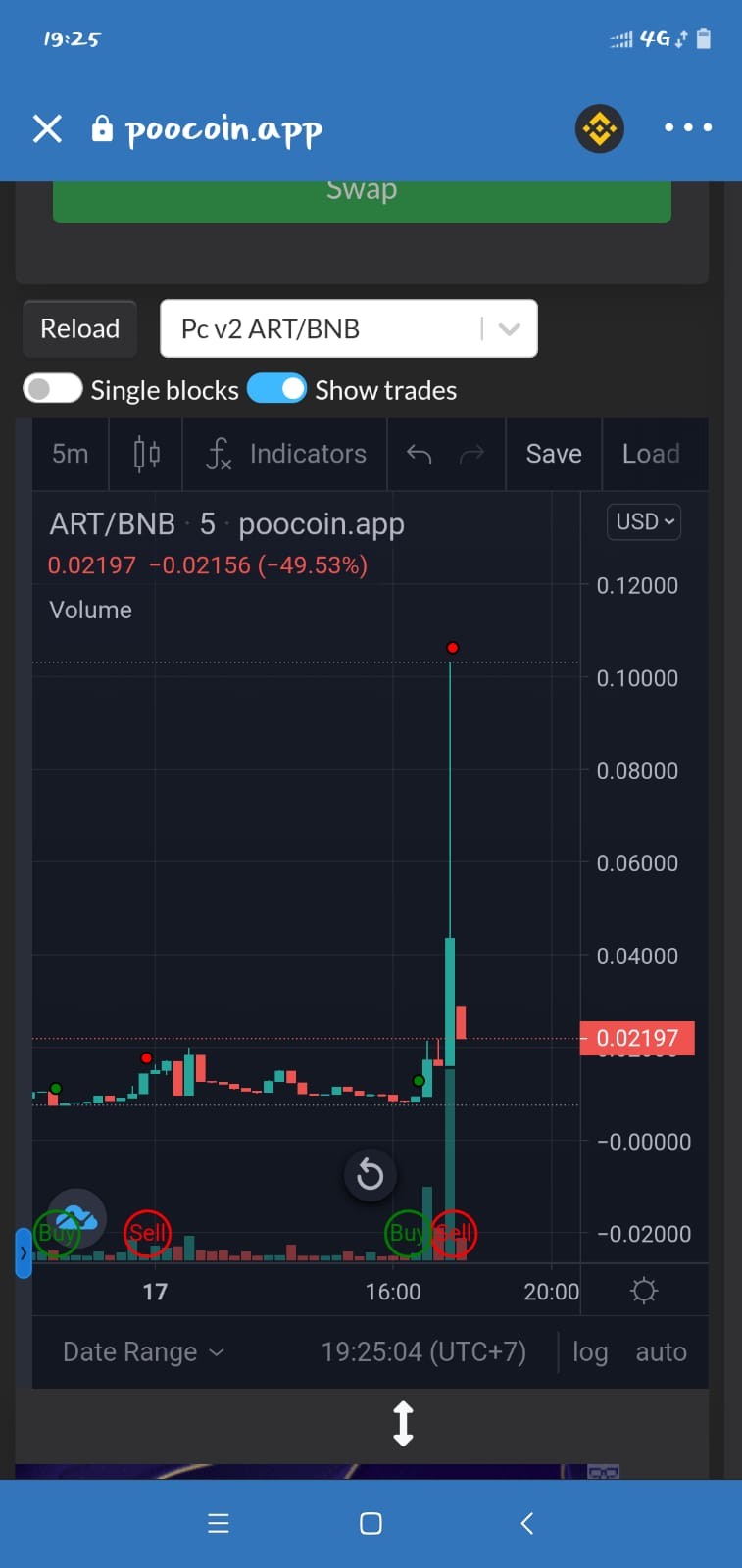Expand the Date Range menu
This screenshot has height=1568, width=742.
click(x=144, y=1352)
